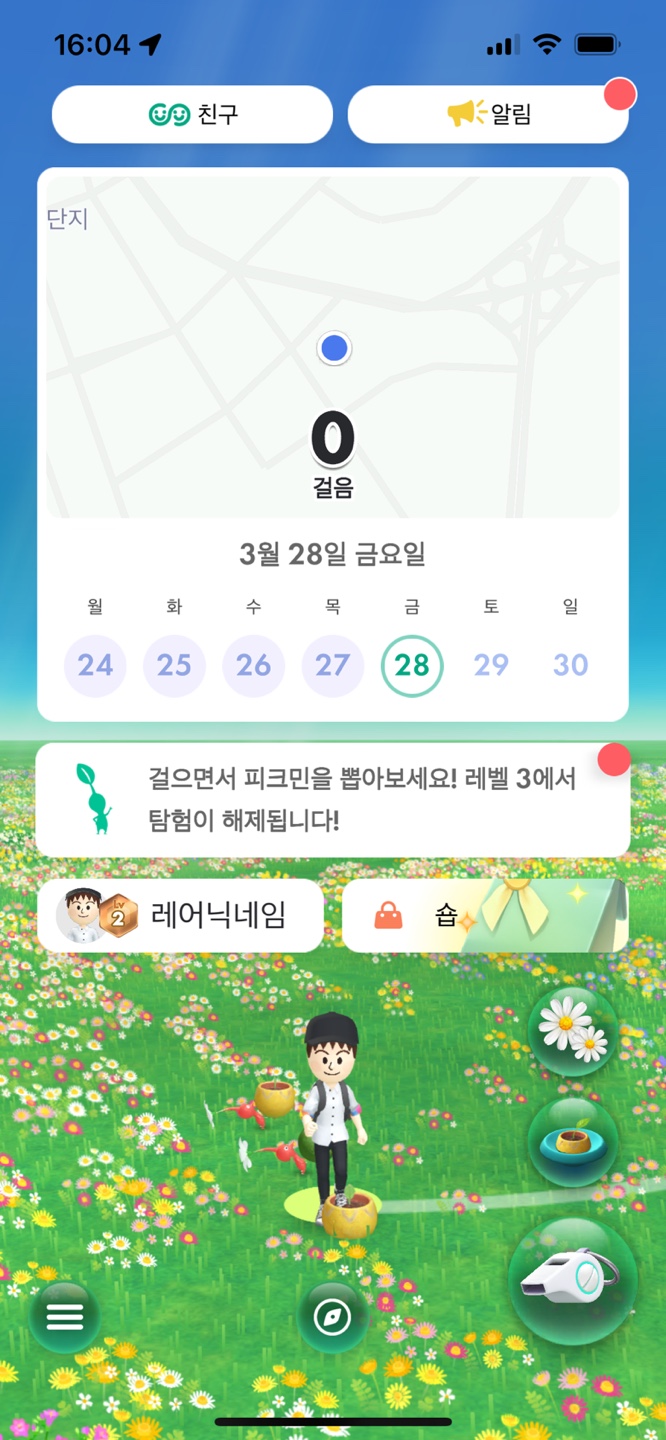Open the 레어닉네임 profile
Viewport: 666px width, 1440px height.
pyautogui.click(x=180, y=915)
